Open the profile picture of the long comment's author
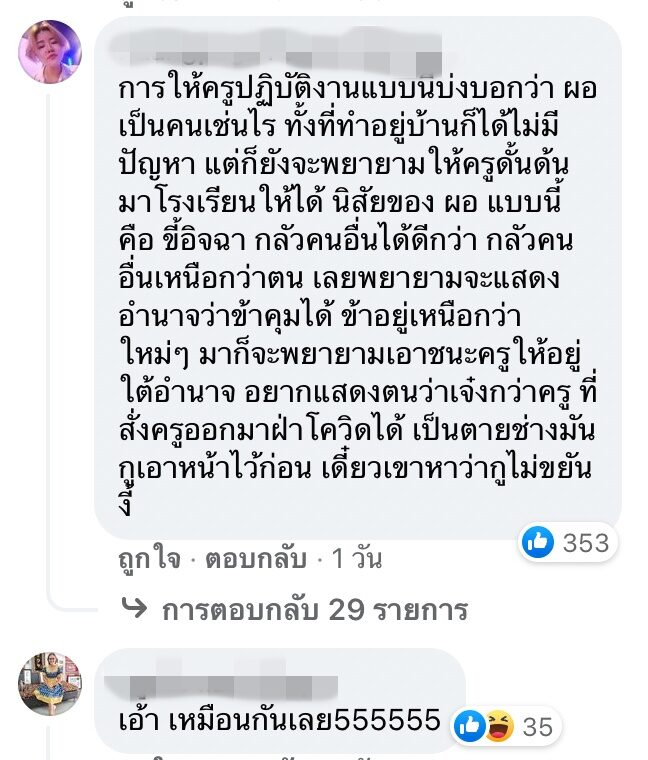Screen dimensions: 648x760 50,52
